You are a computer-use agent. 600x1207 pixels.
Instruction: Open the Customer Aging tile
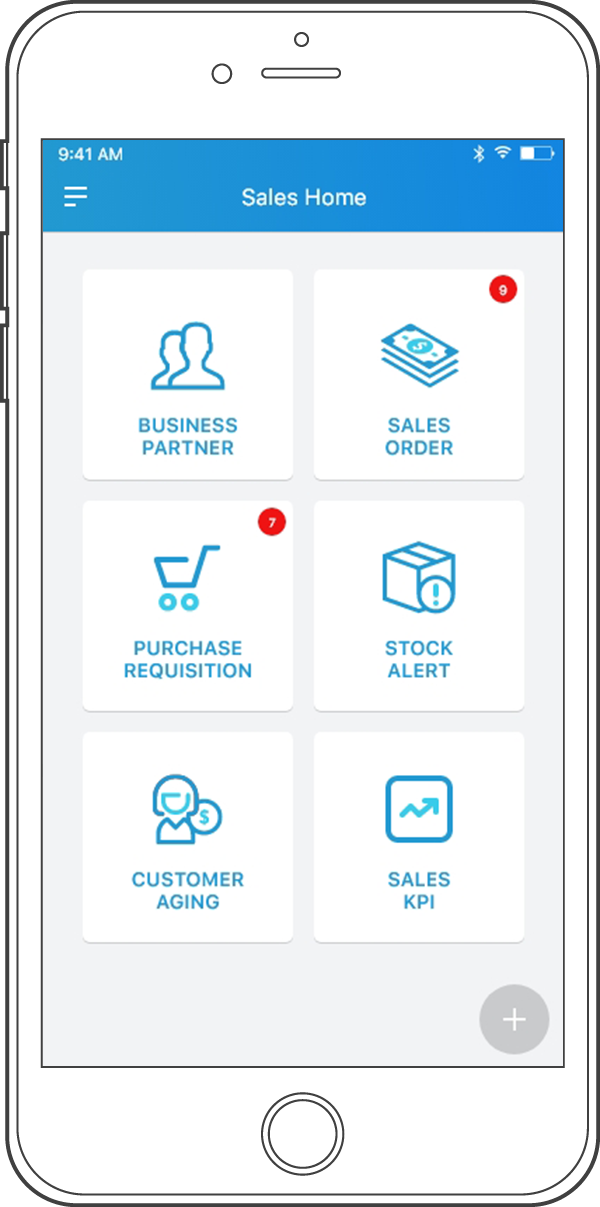click(188, 836)
